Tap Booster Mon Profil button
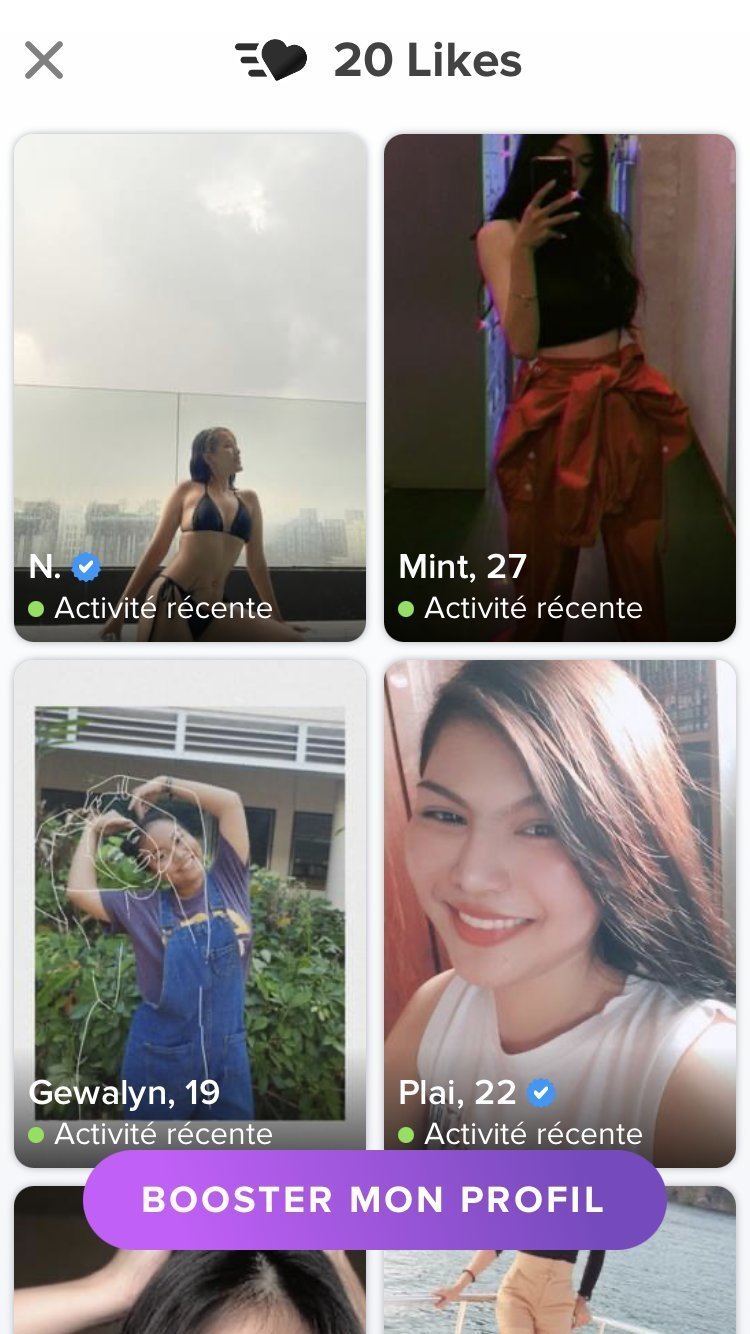Screen dimensions: 750x1334 tap(374, 1200)
